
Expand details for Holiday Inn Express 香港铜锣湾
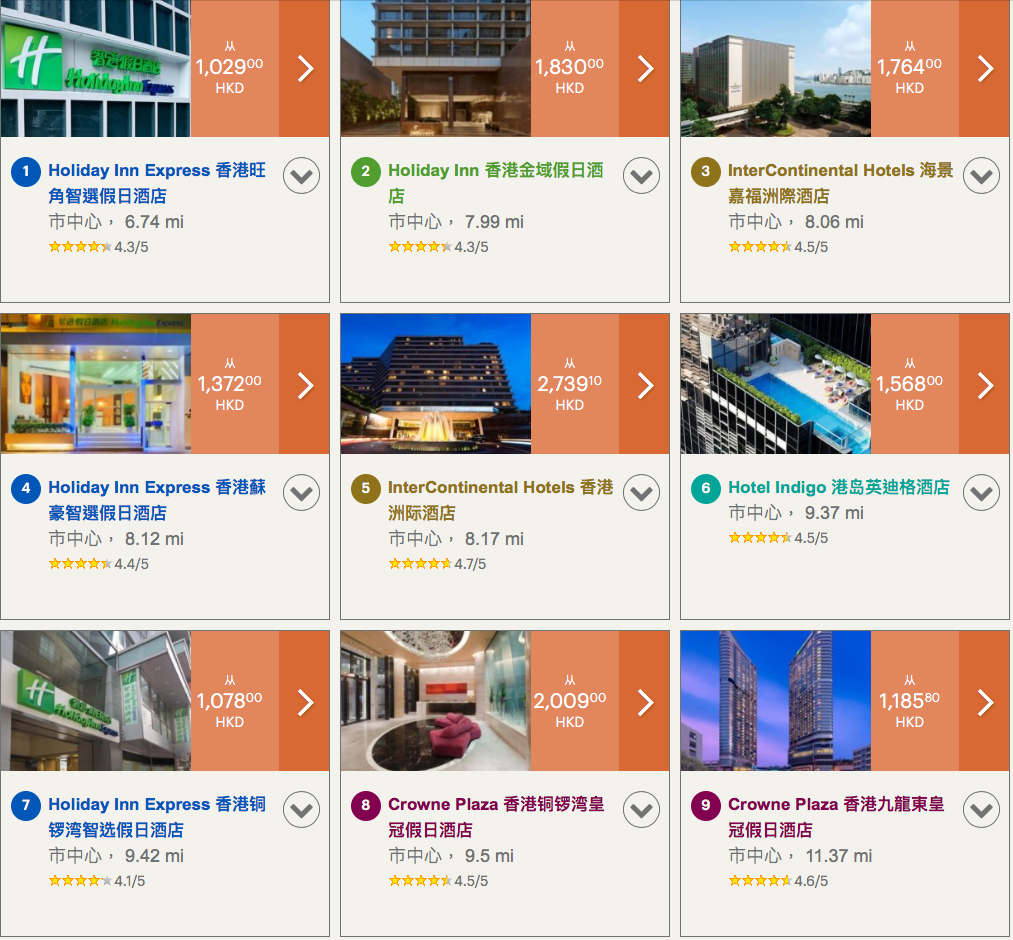click(x=301, y=810)
